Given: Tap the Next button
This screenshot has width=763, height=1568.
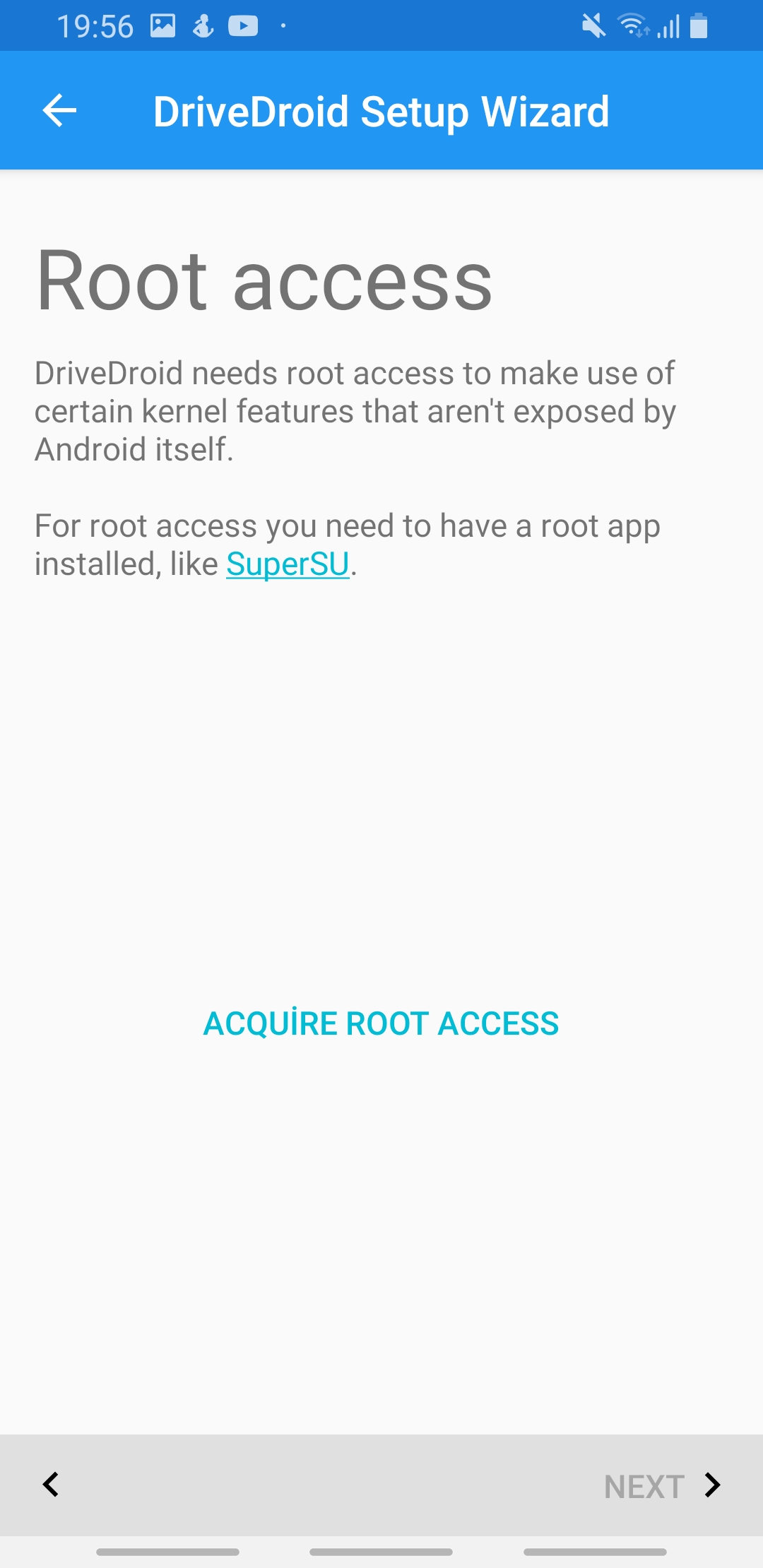Looking at the screenshot, I should [x=661, y=1486].
